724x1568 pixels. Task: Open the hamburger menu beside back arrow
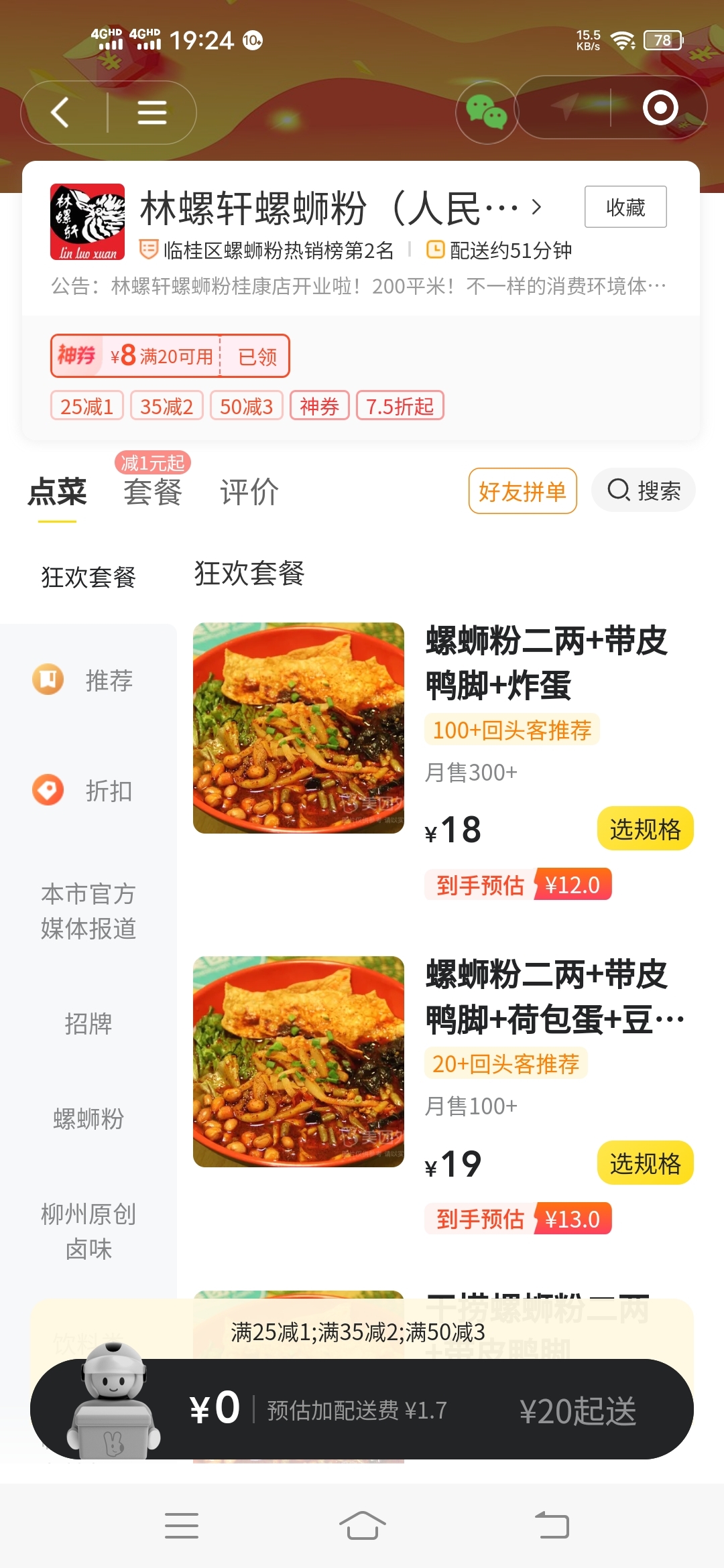152,112
